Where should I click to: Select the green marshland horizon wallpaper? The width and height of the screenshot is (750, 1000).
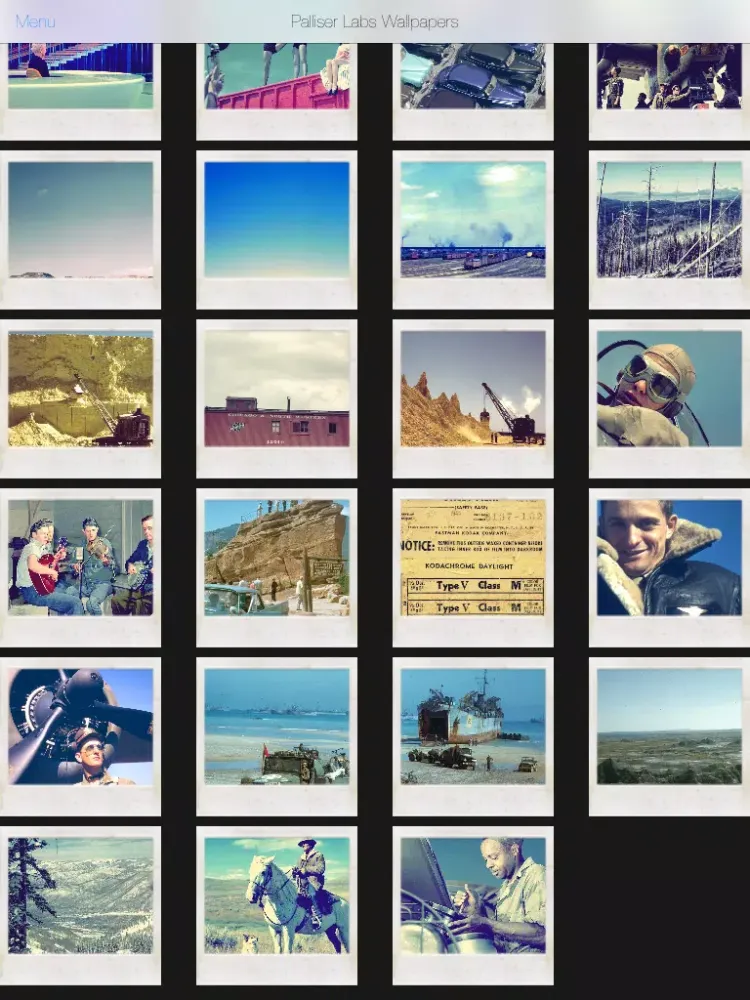(x=669, y=726)
